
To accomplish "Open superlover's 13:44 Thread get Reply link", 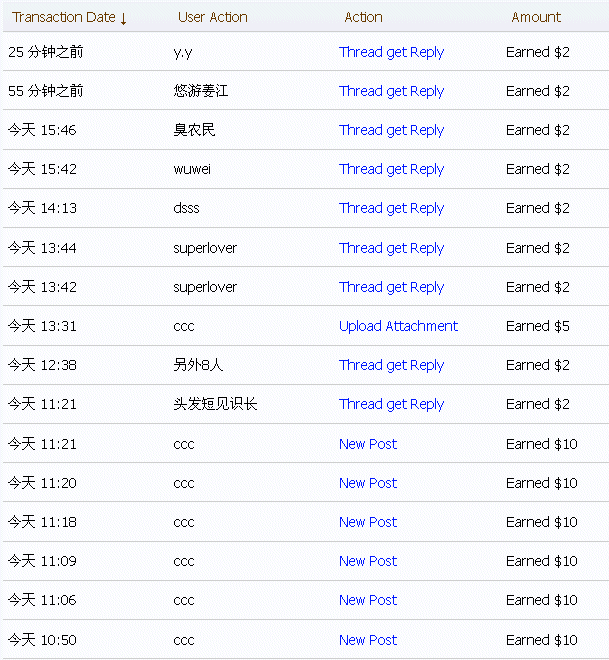I will (x=391, y=248).
